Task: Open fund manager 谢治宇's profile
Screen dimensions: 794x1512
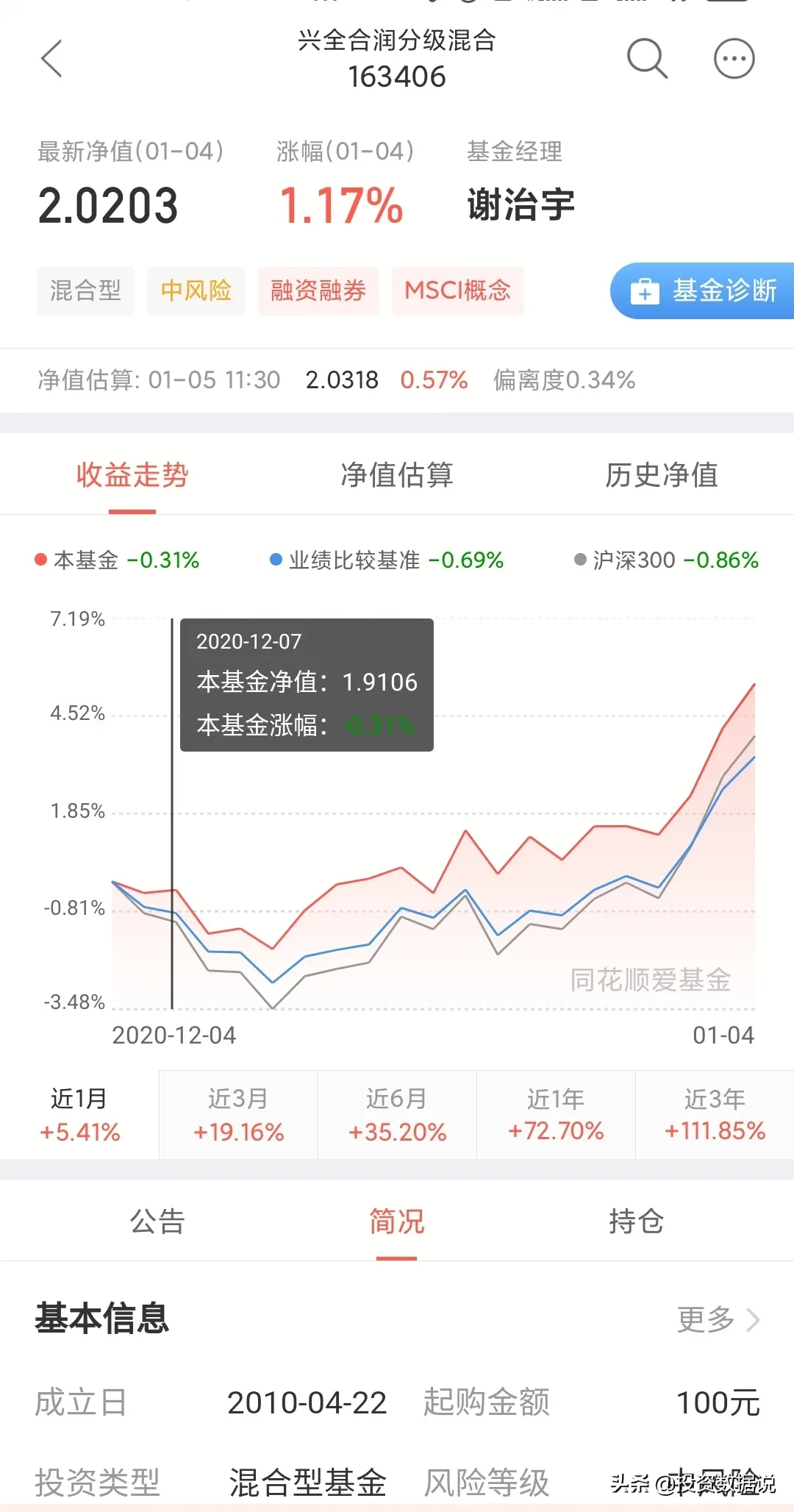Action: tap(521, 204)
